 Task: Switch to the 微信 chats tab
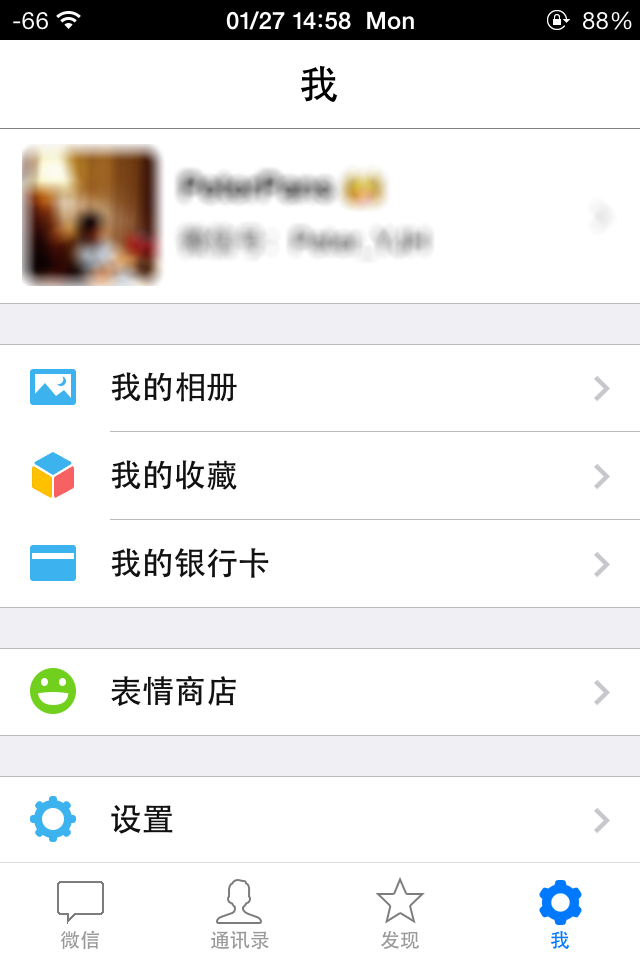80,914
